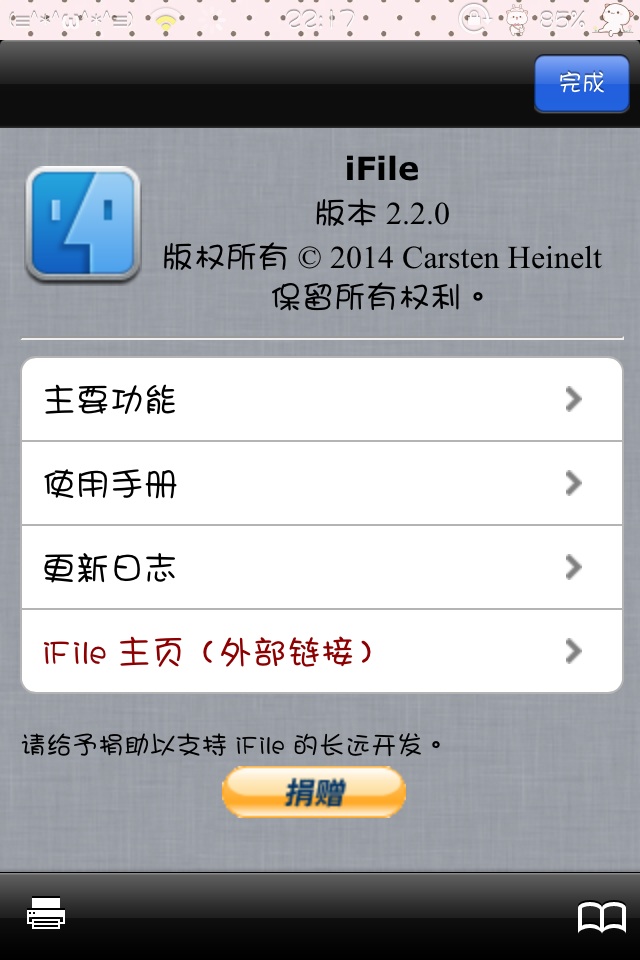Screen dimensions: 640x960
Task: View the 更新日志 changelog
Action: click(x=321, y=568)
